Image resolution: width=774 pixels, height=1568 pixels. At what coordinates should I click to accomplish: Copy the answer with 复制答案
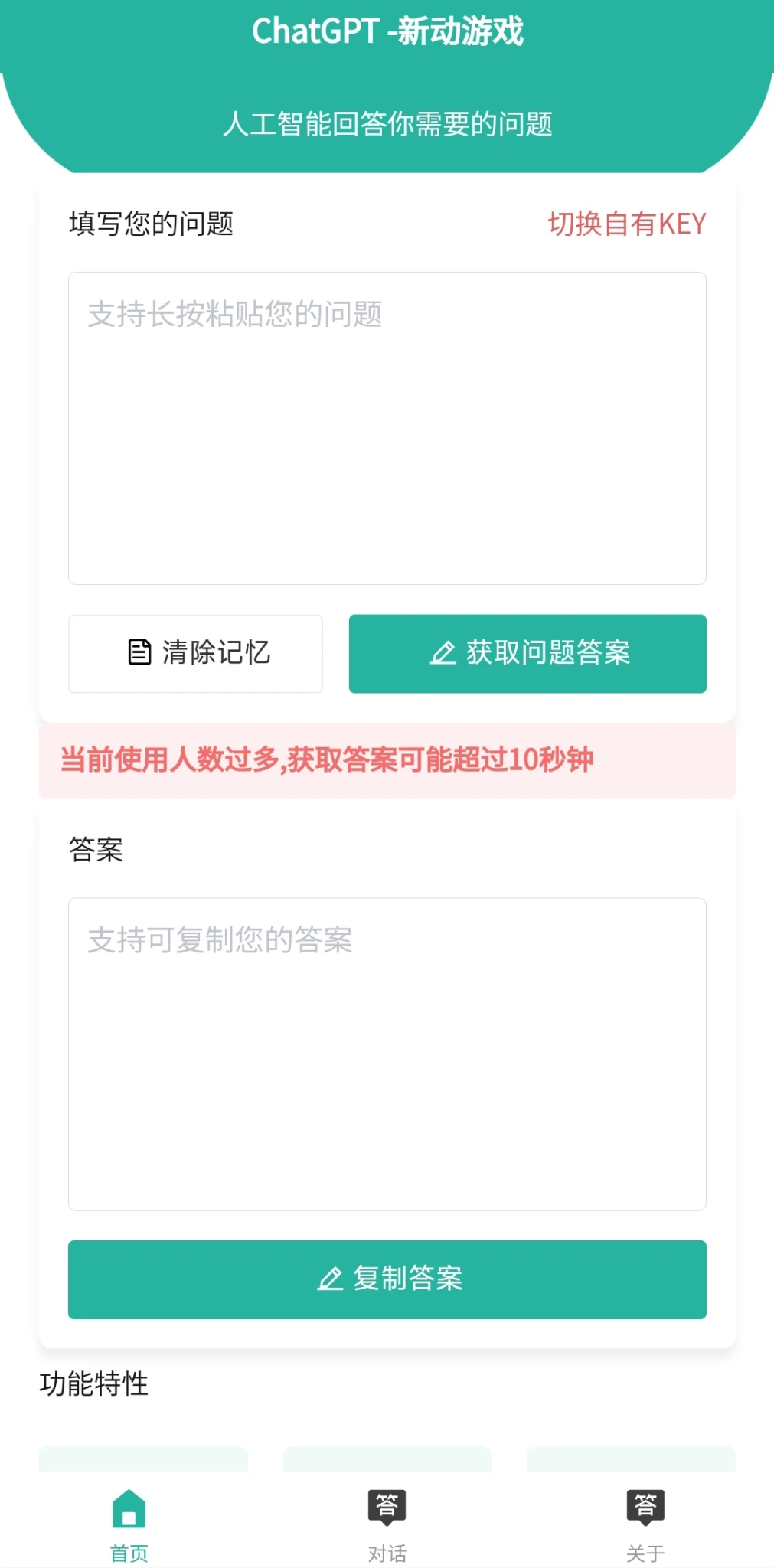coord(387,1279)
